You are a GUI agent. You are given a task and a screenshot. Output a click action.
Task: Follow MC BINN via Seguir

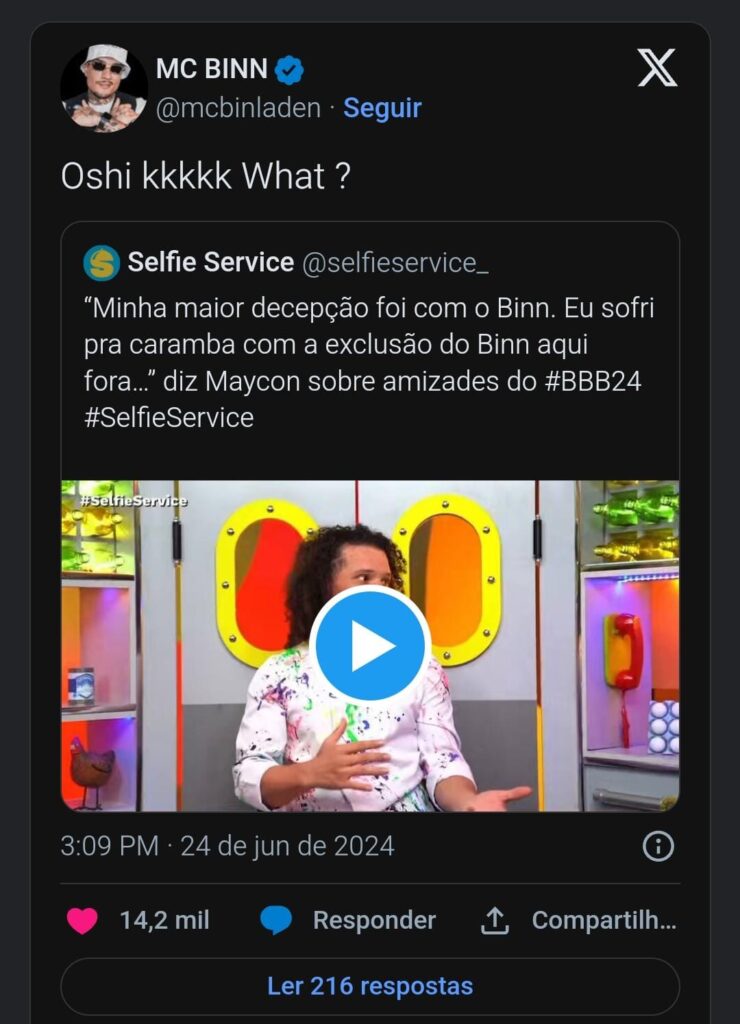click(382, 108)
